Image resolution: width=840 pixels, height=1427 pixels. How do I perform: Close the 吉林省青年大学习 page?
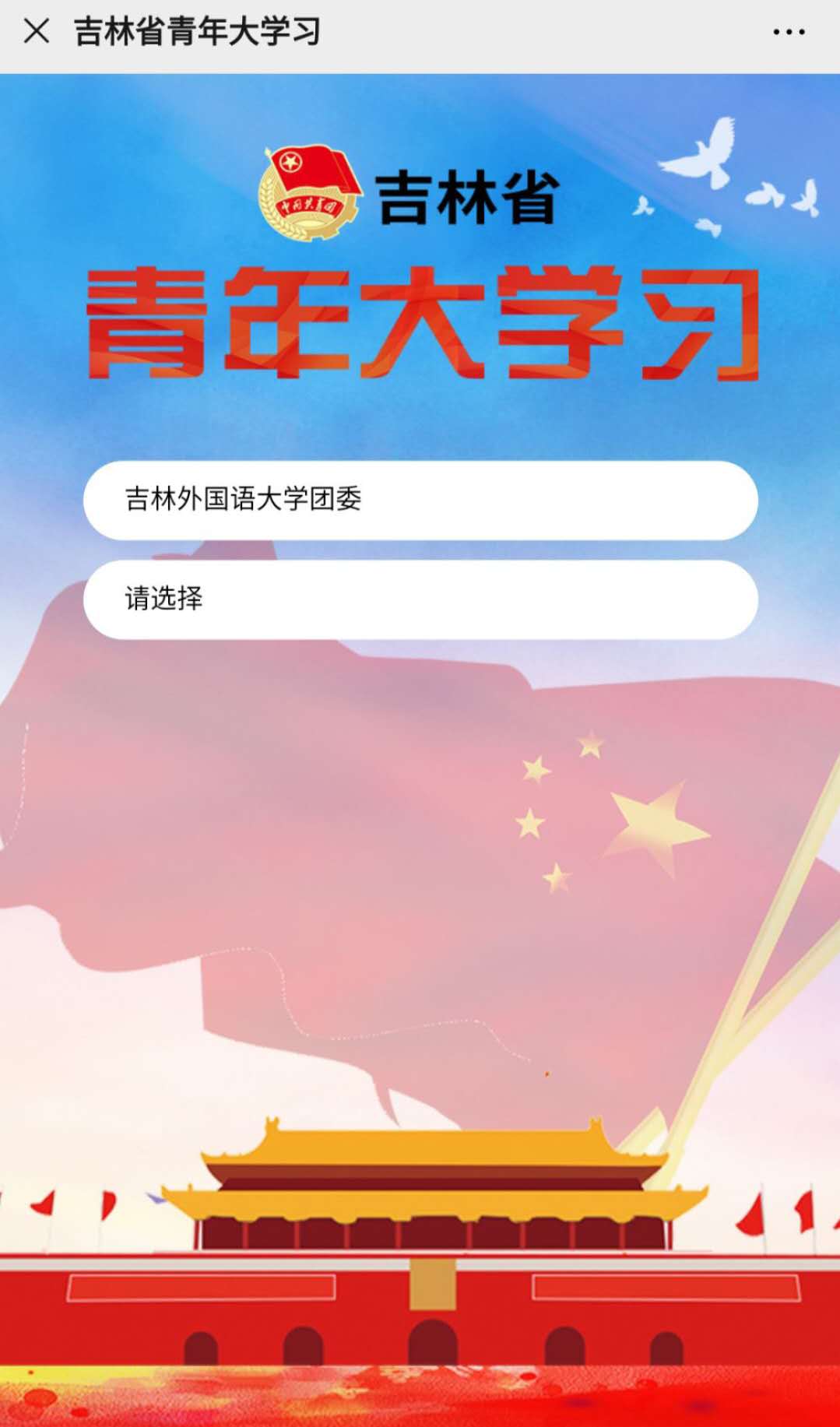(36, 32)
